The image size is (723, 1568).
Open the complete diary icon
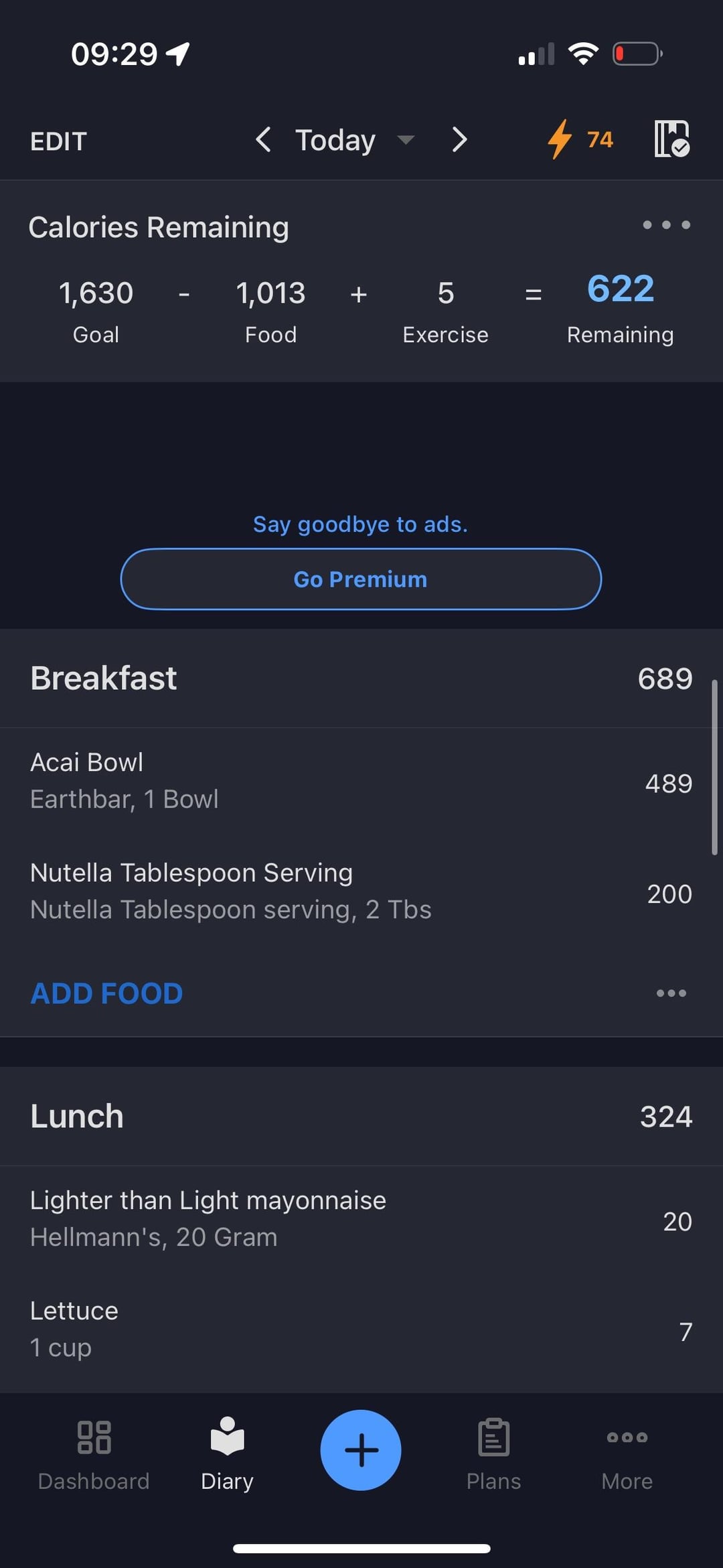pyautogui.click(x=671, y=139)
